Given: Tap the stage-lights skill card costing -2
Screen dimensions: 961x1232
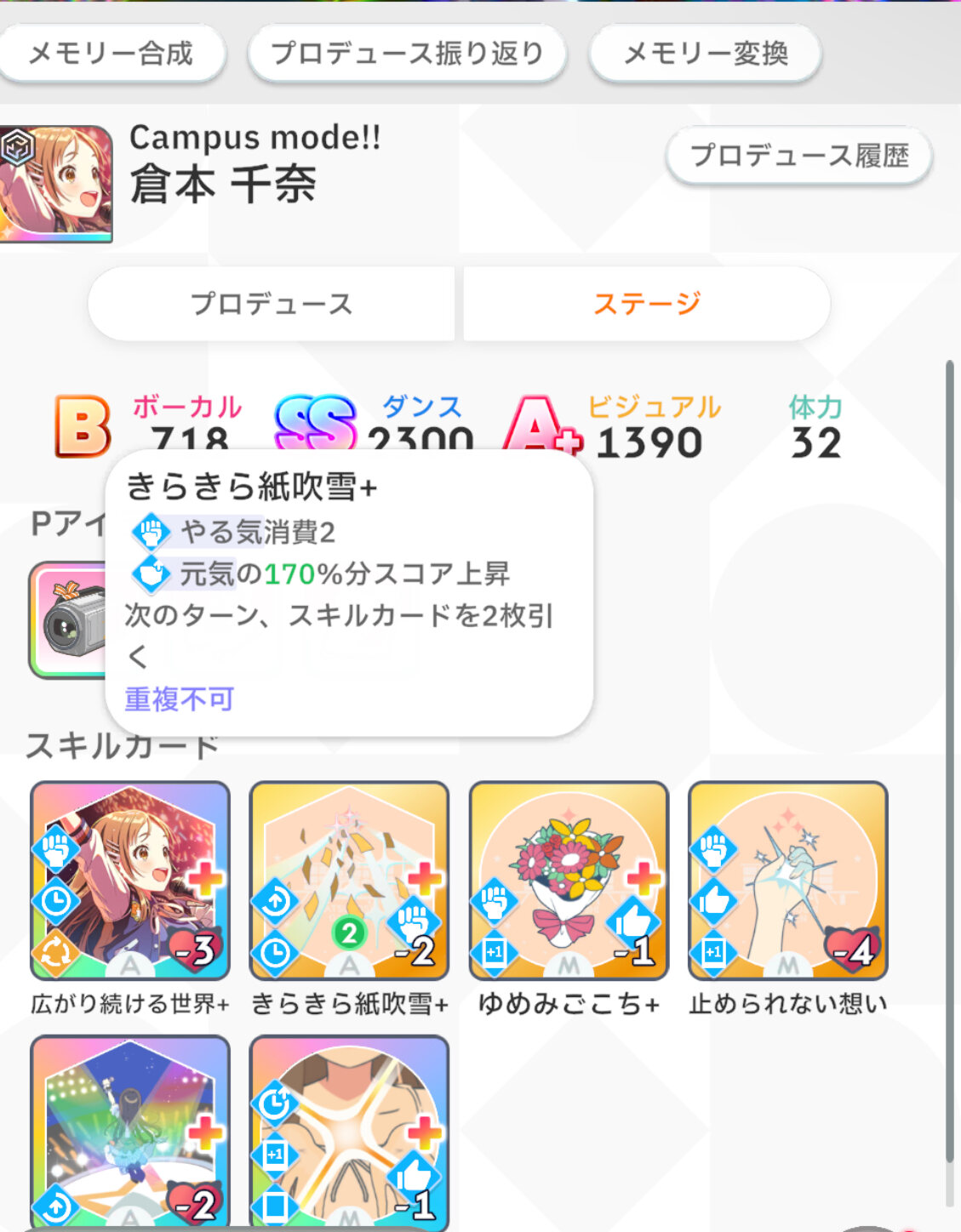Looking at the screenshot, I should click(130, 1132).
